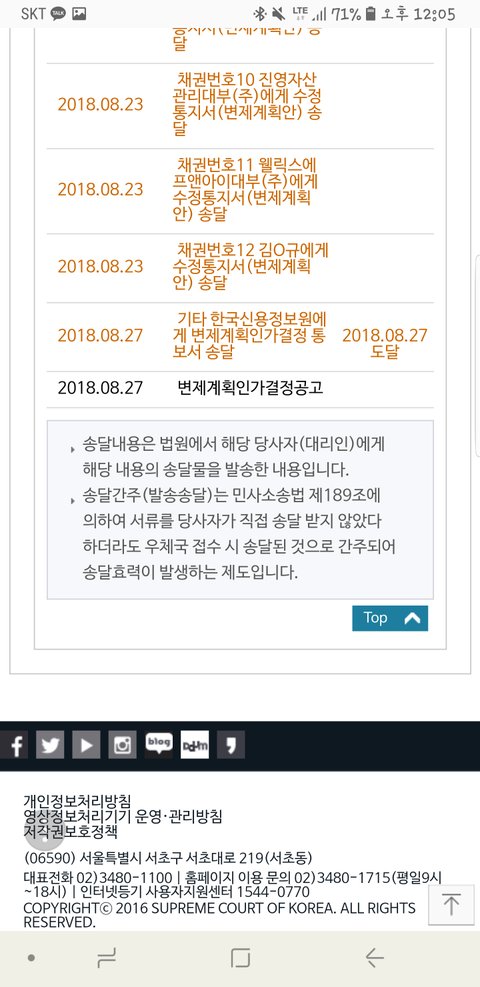Screen dimensions: 480x987
Task: Open 영상정보처리기기 운영·관리방침 link
Action: tap(123, 816)
